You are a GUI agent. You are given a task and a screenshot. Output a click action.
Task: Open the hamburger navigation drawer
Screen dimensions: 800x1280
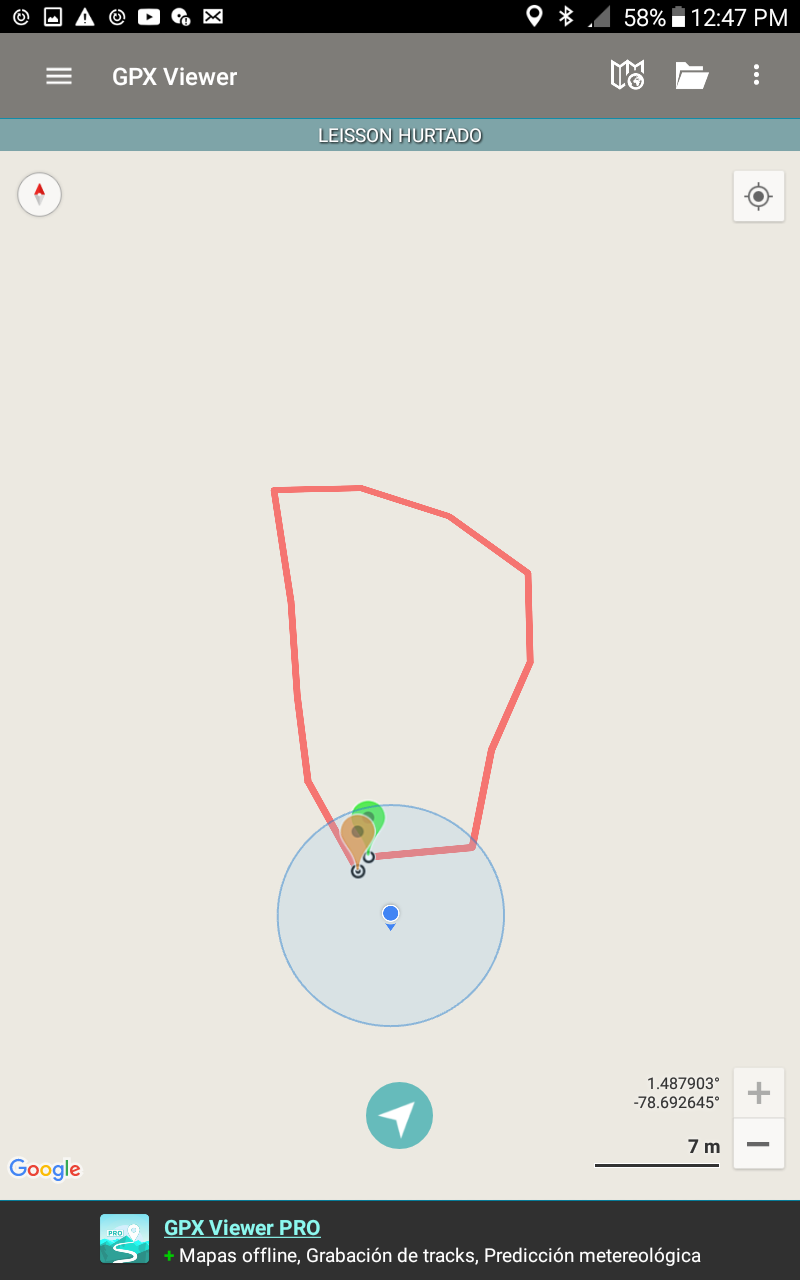coord(59,76)
